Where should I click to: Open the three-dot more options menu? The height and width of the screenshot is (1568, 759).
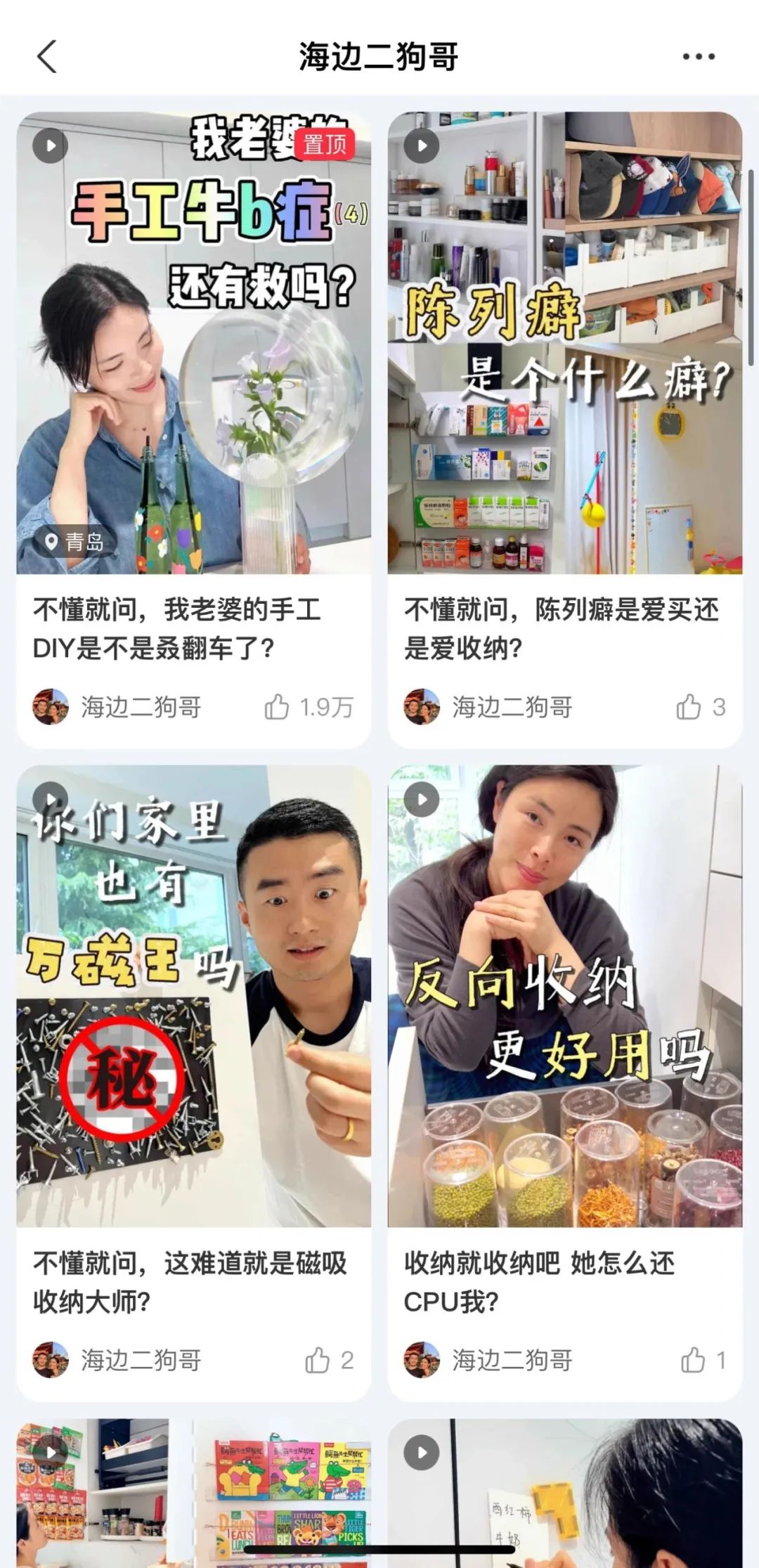pos(699,57)
